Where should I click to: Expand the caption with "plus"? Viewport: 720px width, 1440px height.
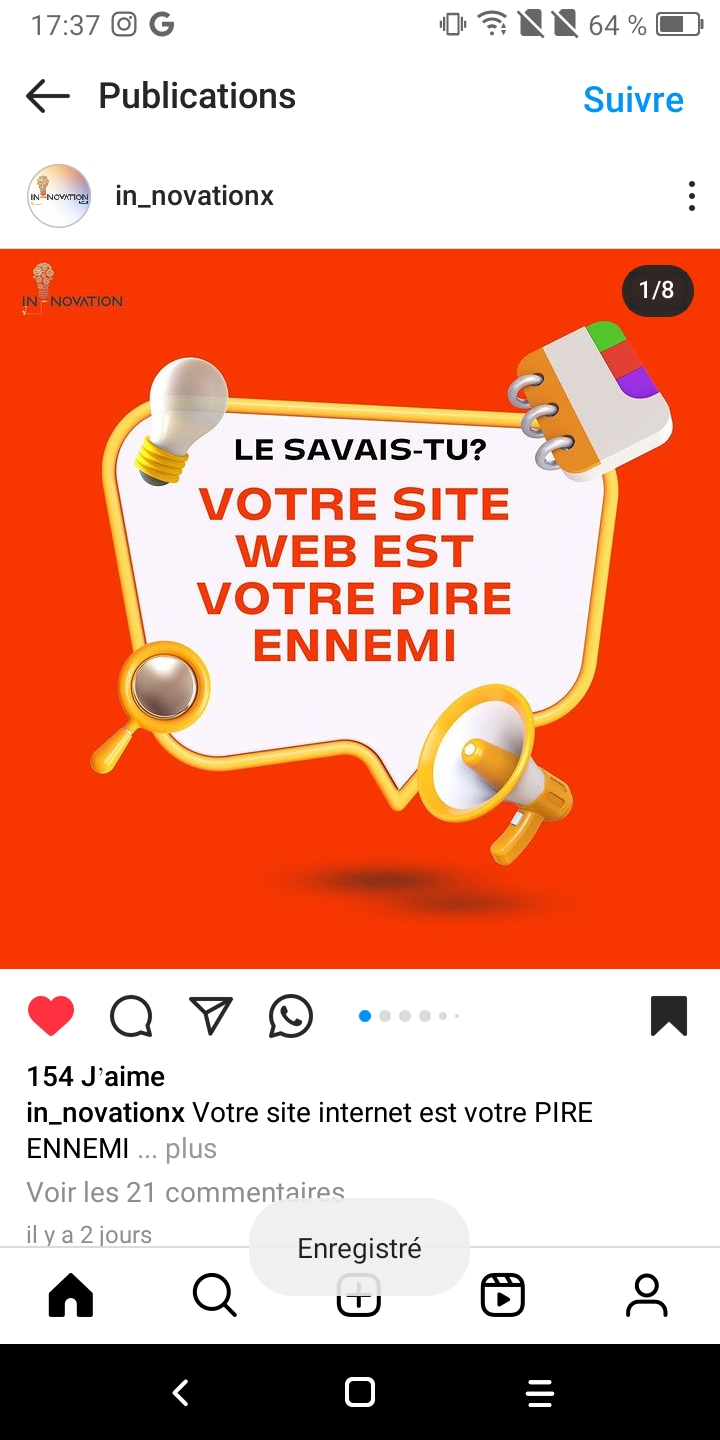tap(191, 1149)
